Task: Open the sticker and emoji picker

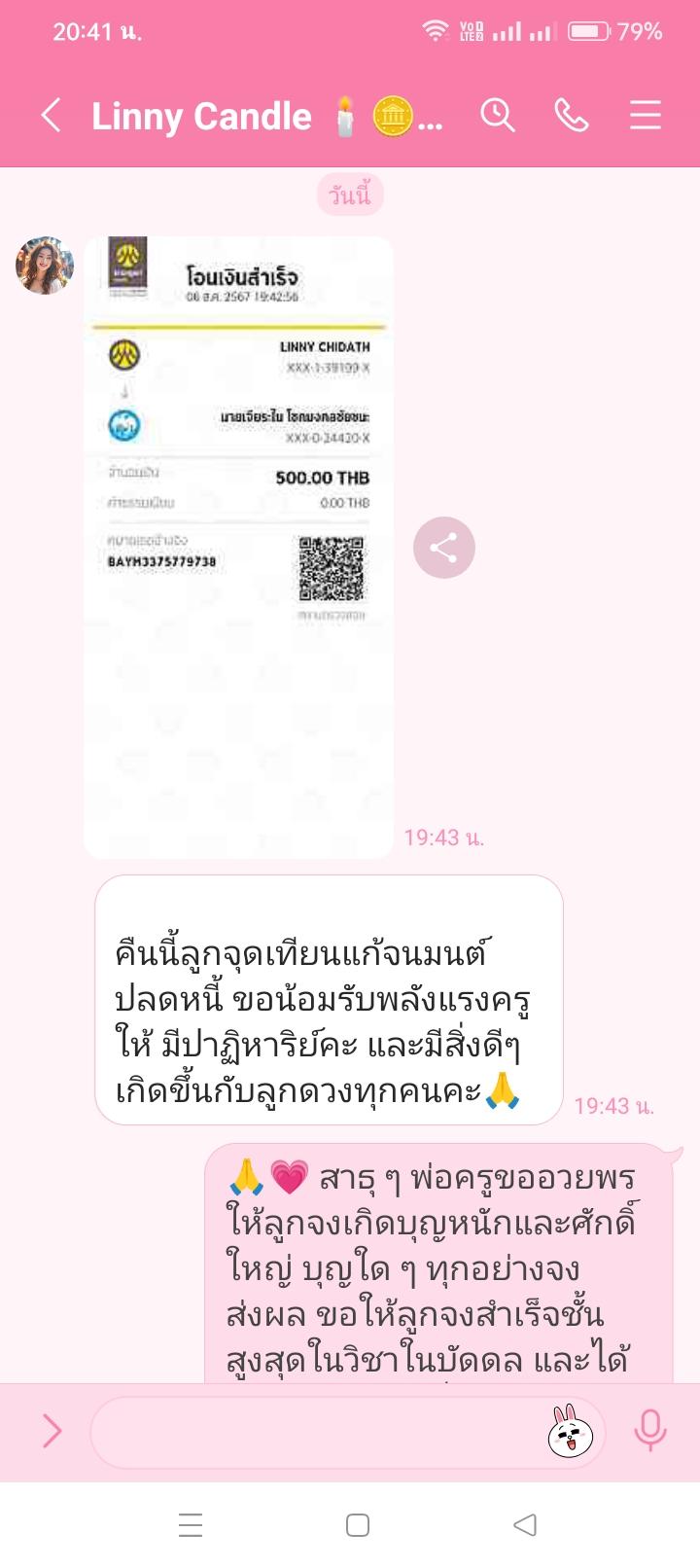Action: tap(571, 1431)
